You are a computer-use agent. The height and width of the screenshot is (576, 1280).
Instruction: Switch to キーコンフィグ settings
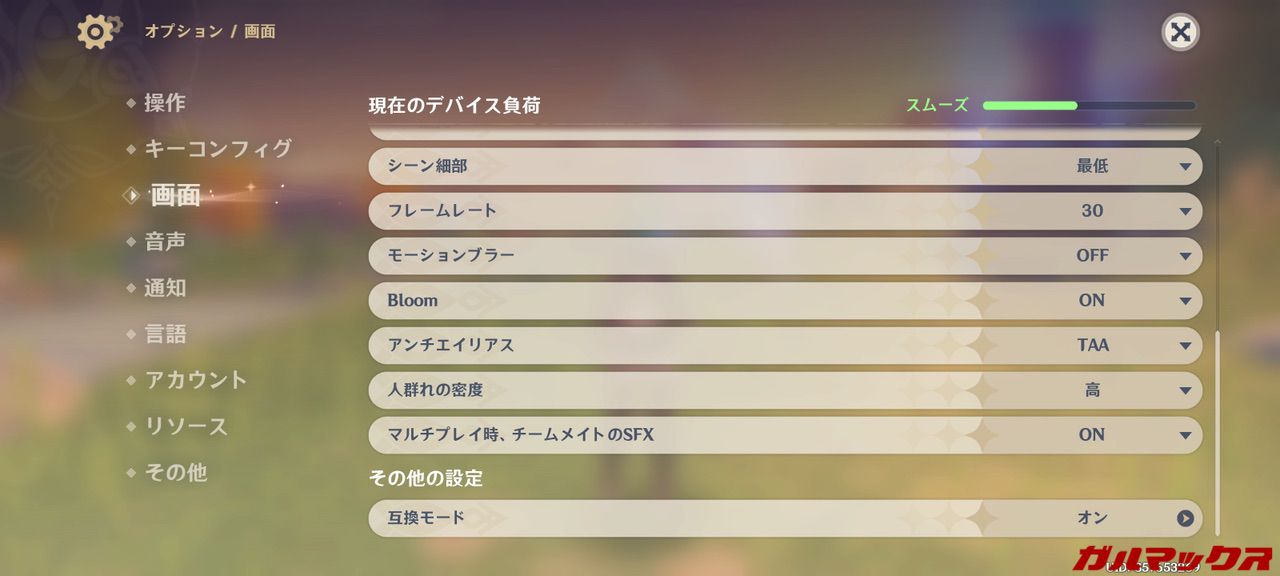point(217,149)
